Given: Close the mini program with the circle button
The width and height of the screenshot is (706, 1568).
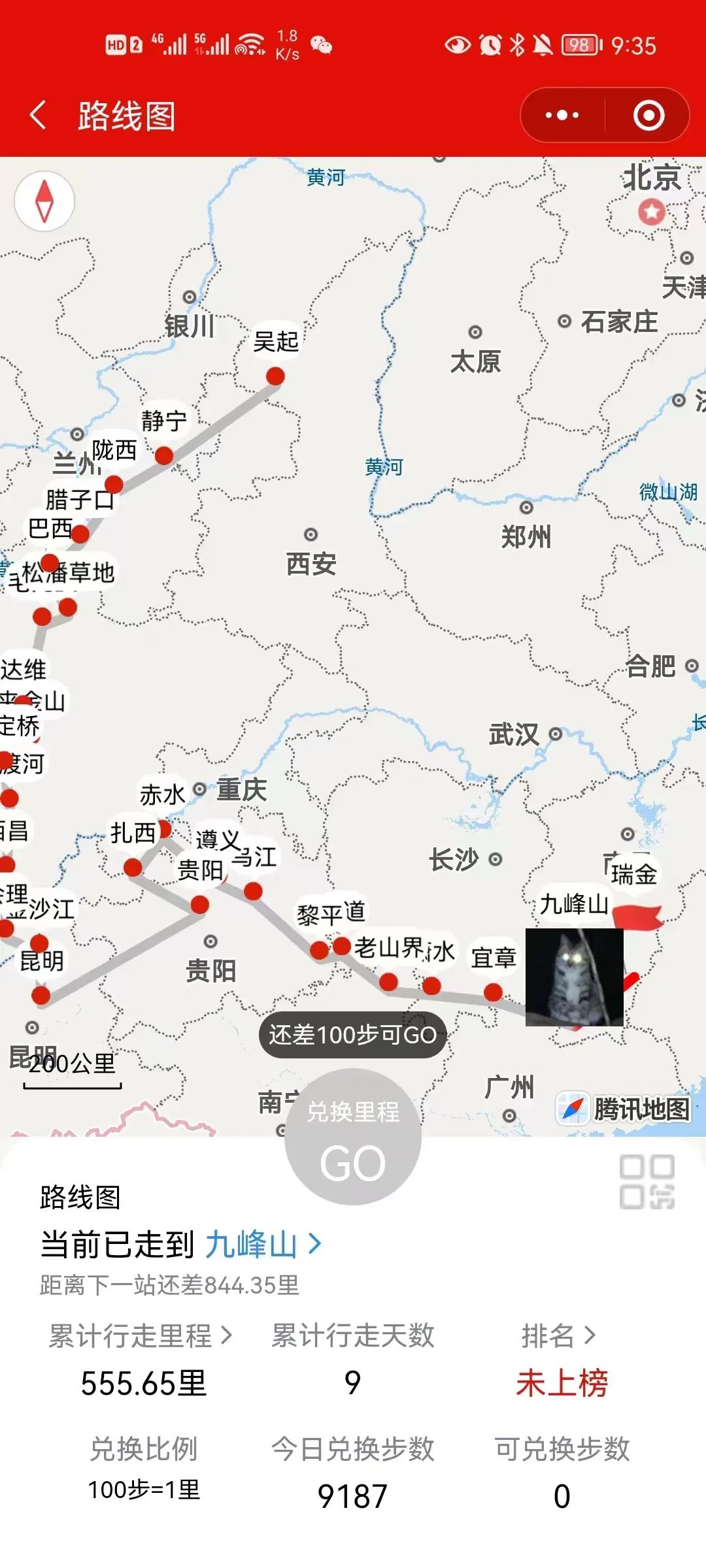Looking at the screenshot, I should 648,116.
